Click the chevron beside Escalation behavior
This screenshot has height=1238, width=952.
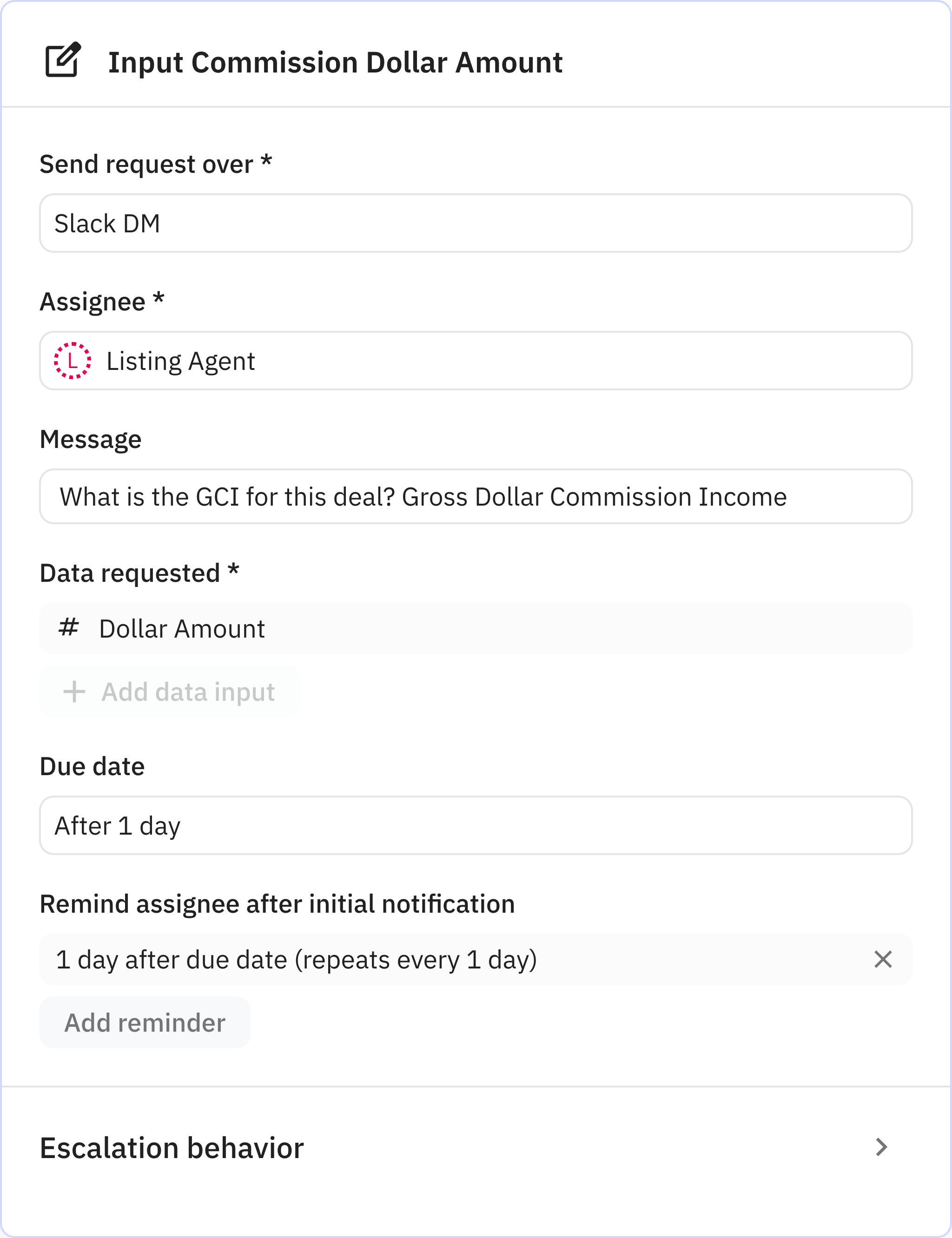click(882, 1148)
